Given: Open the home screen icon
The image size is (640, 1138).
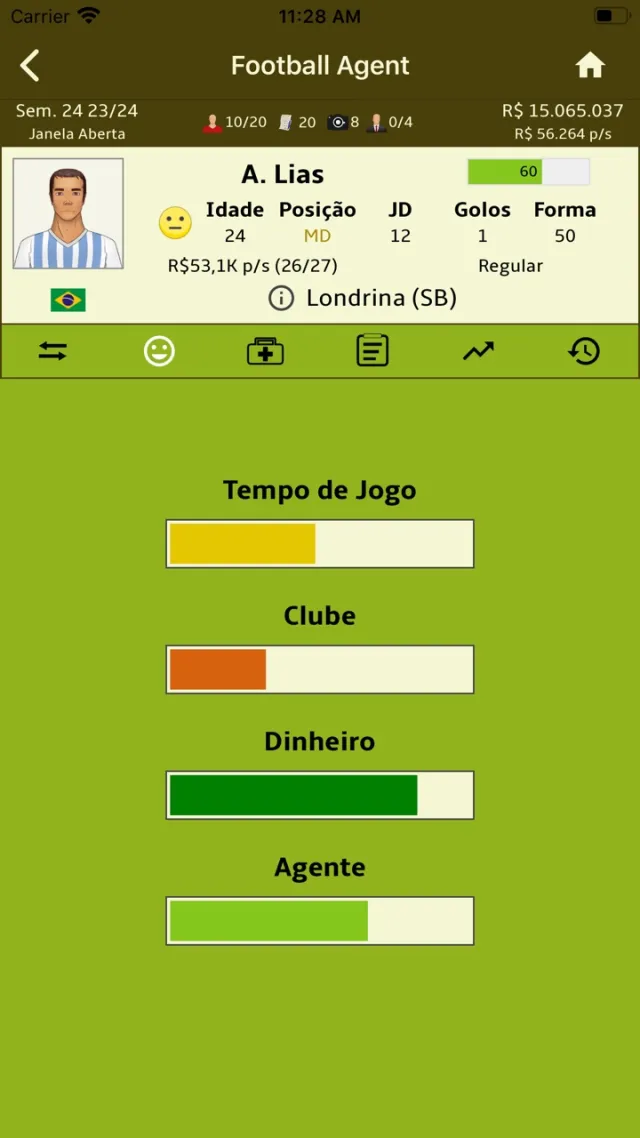Looking at the screenshot, I should [x=590, y=66].
